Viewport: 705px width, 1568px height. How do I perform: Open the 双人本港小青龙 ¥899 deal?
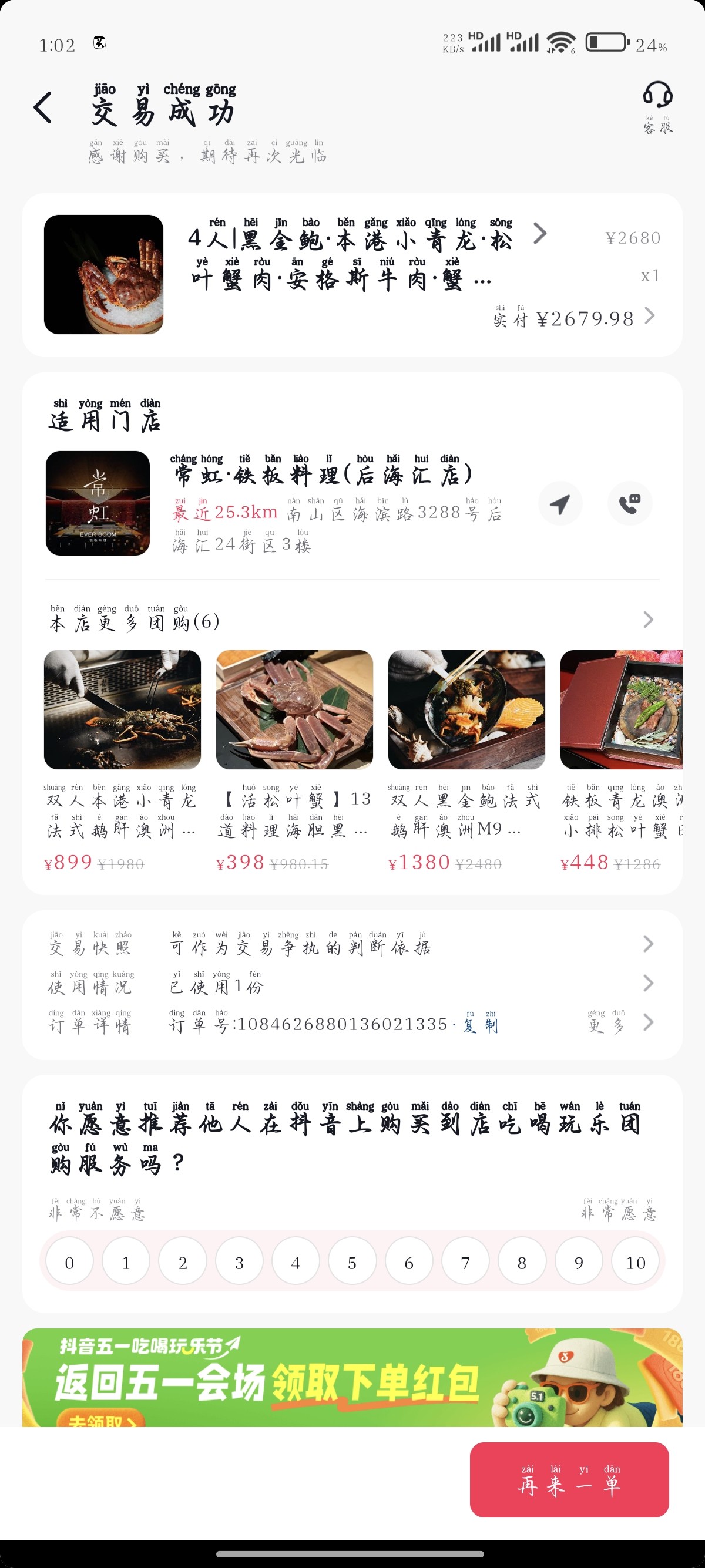(122, 761)
